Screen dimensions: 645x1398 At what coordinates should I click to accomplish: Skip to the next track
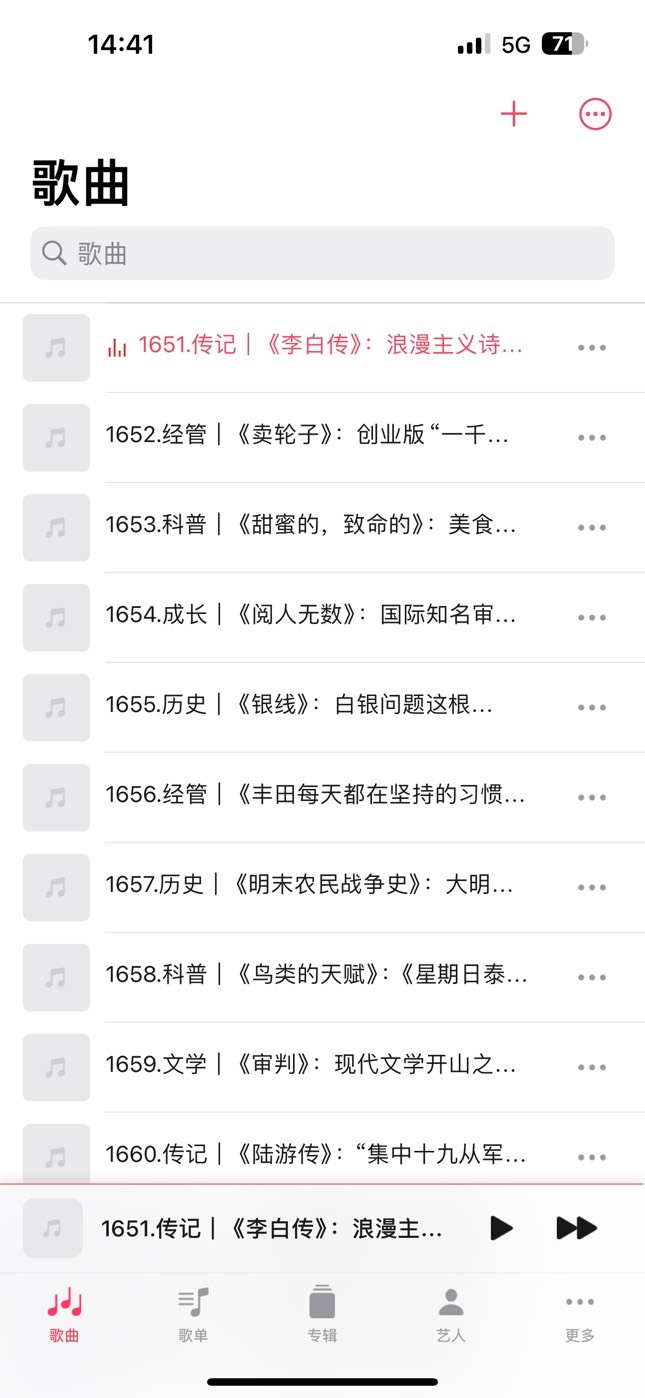point(576,1228)
